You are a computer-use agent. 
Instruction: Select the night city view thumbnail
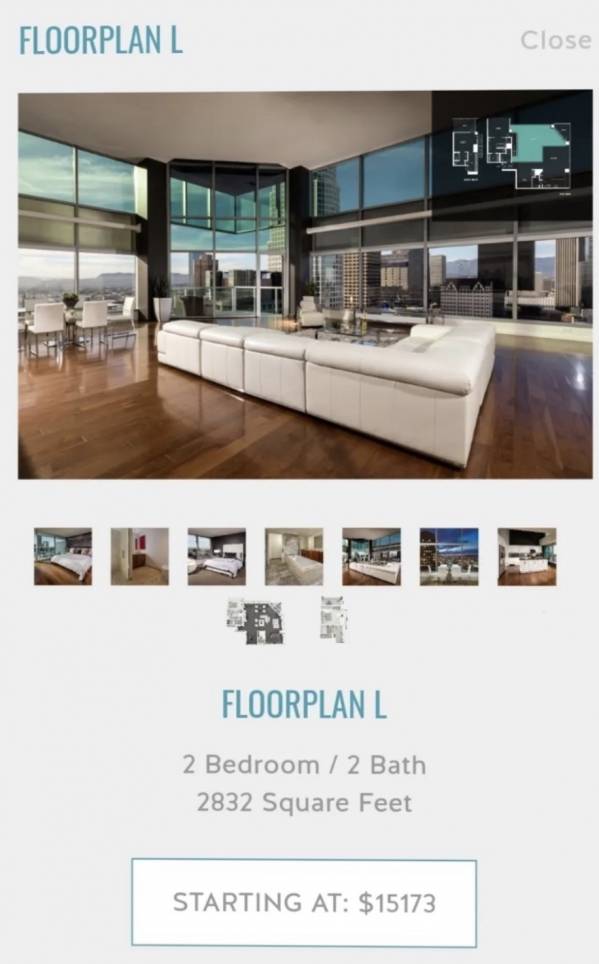click(x=449, y=556)
